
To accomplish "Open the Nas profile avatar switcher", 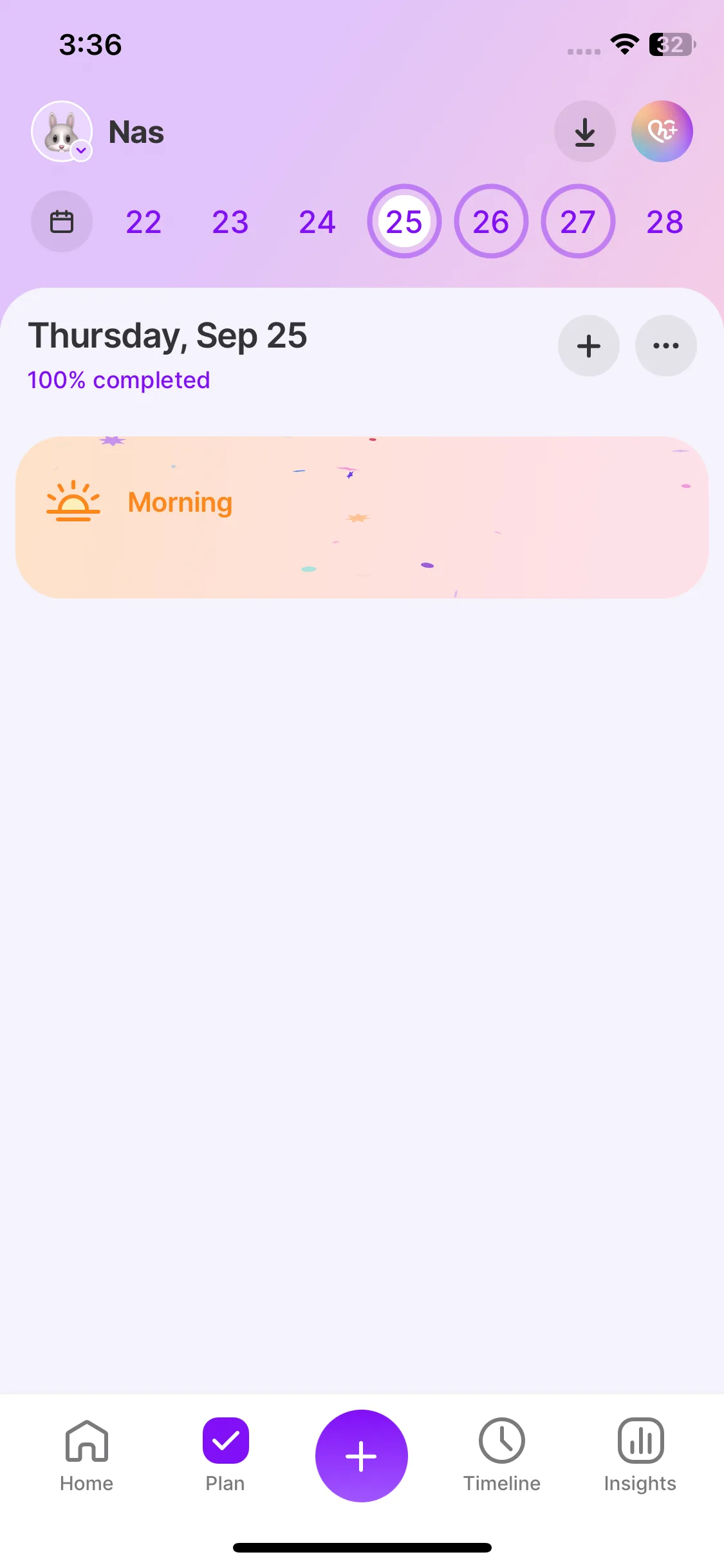I will tap(62, 131).
